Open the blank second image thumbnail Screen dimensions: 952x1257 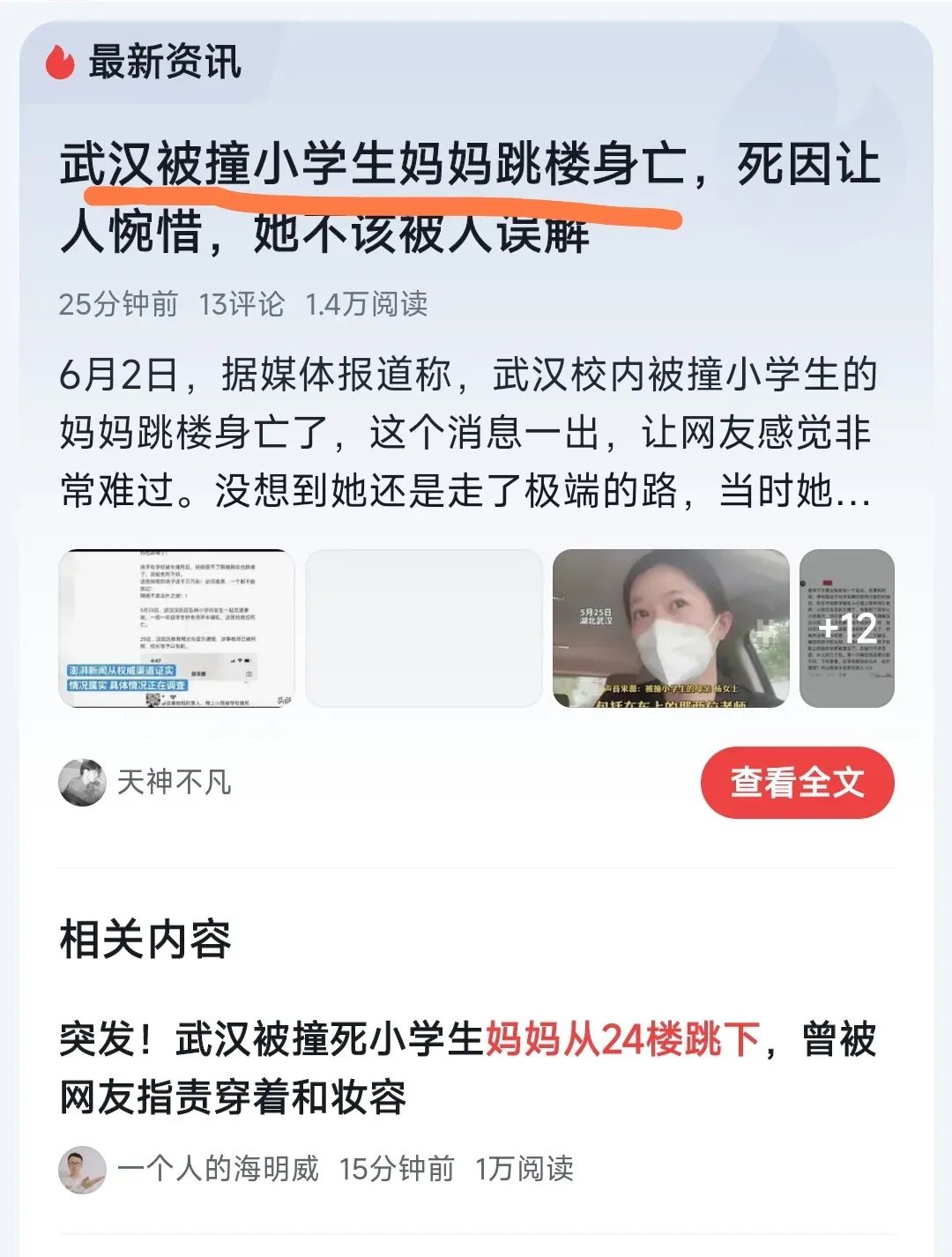click(423, 628)
